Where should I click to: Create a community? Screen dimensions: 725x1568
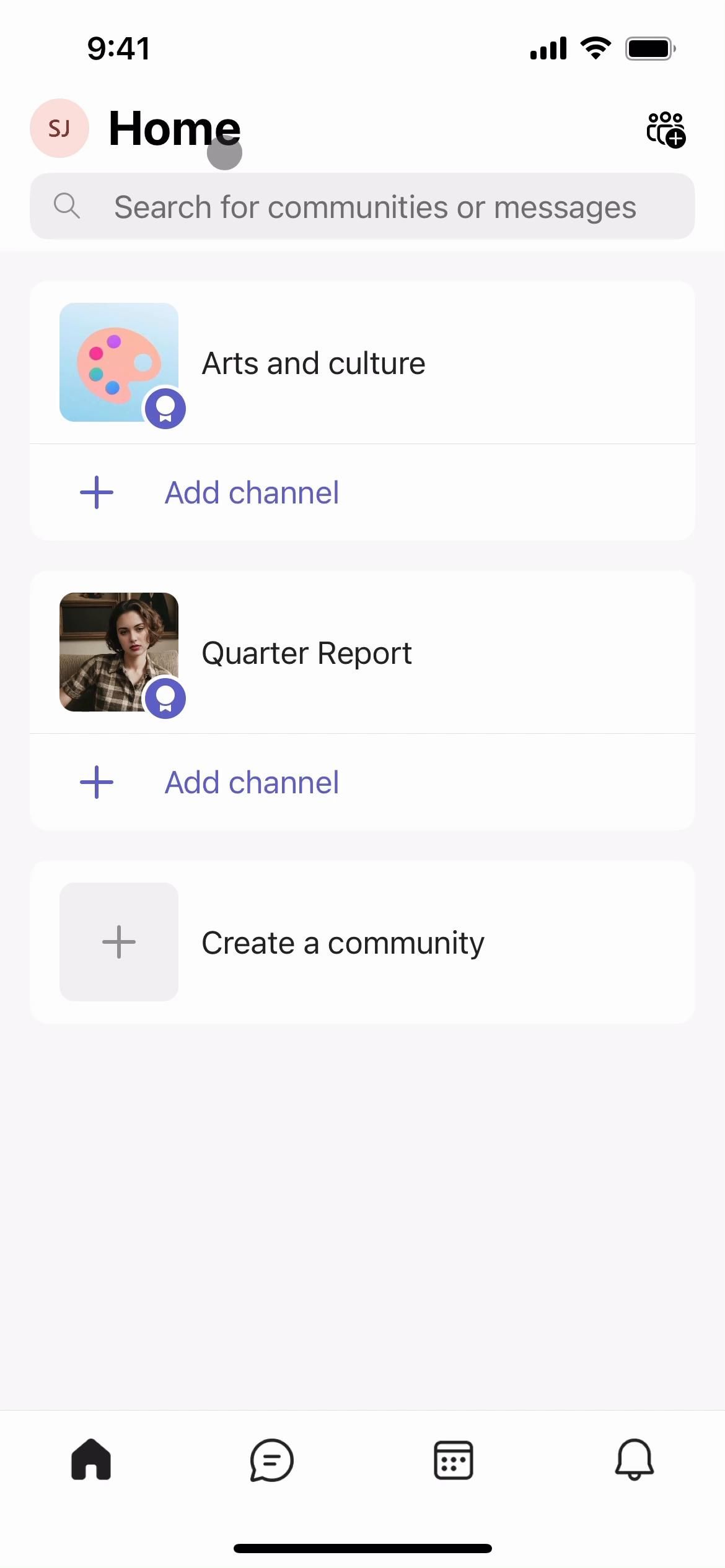tap(342, 943)
